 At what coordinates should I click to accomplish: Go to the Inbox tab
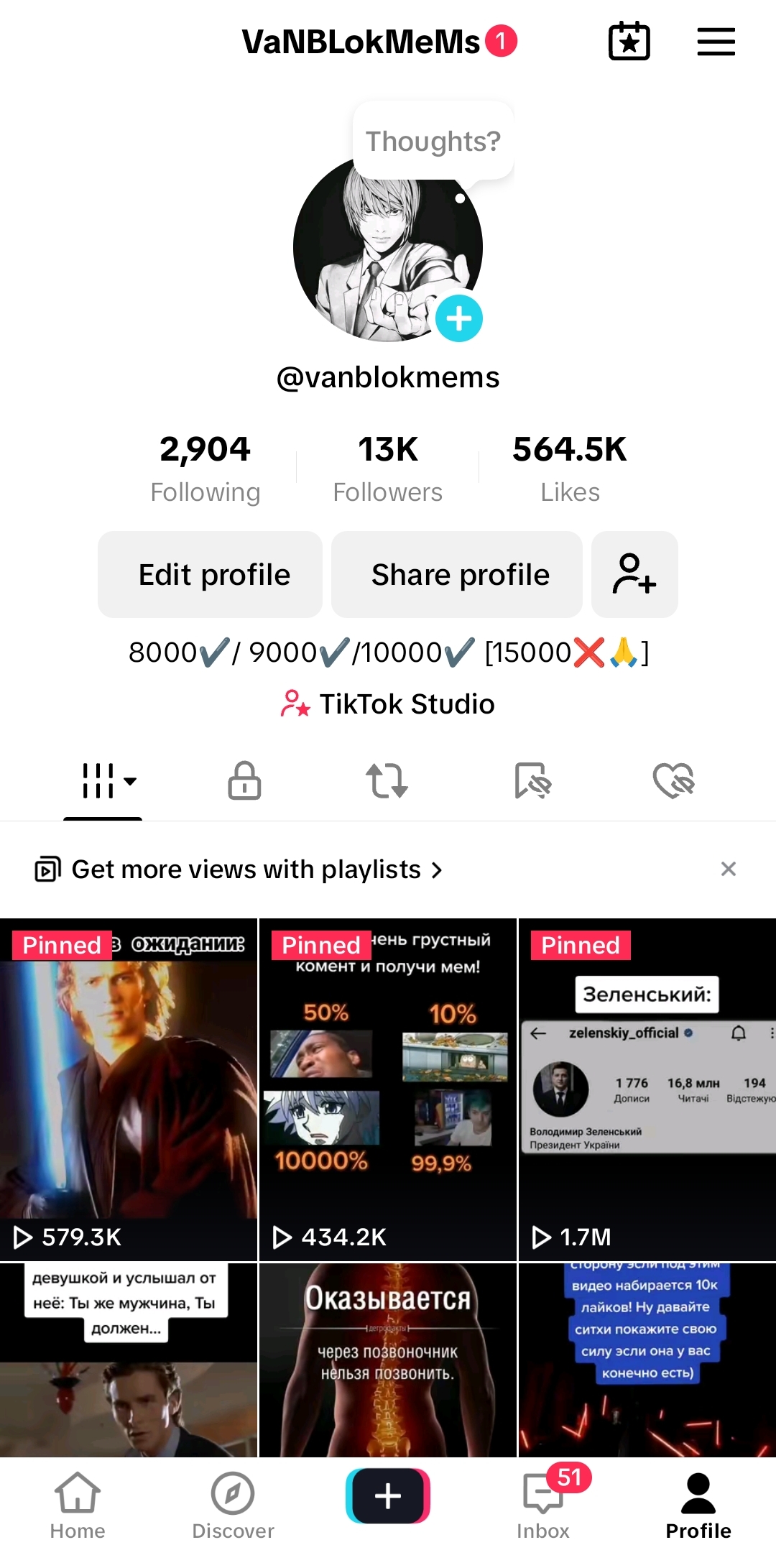[x=543, y=1503]
